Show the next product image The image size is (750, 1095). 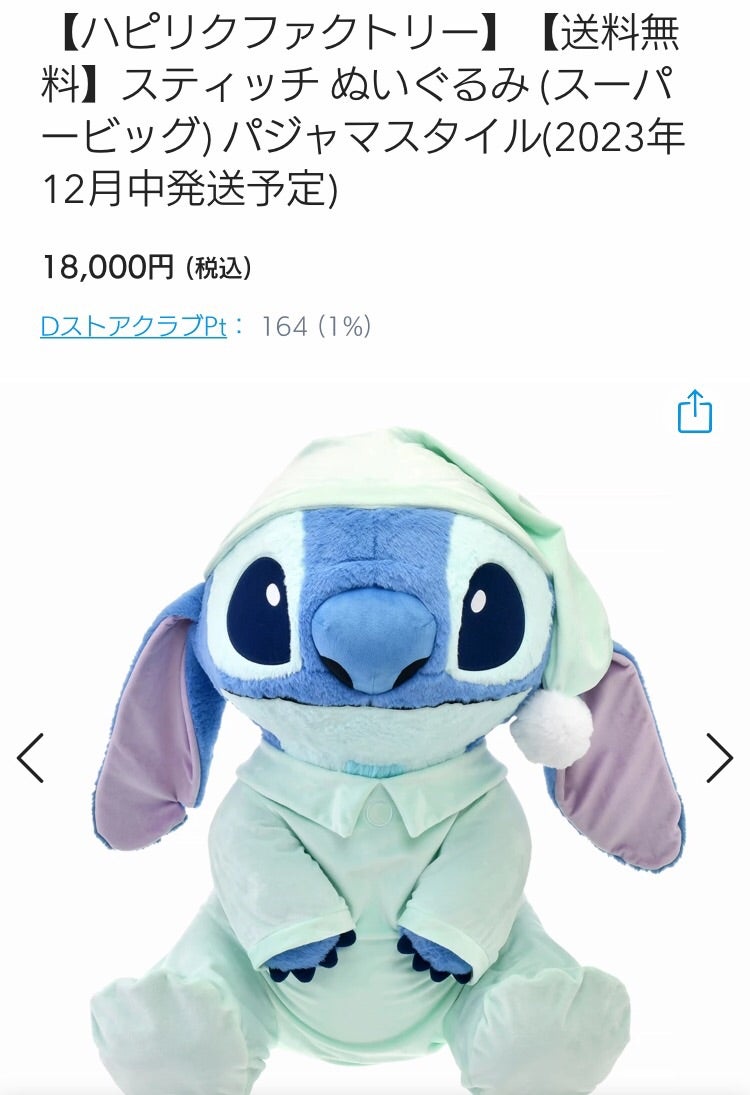(719, 758)
